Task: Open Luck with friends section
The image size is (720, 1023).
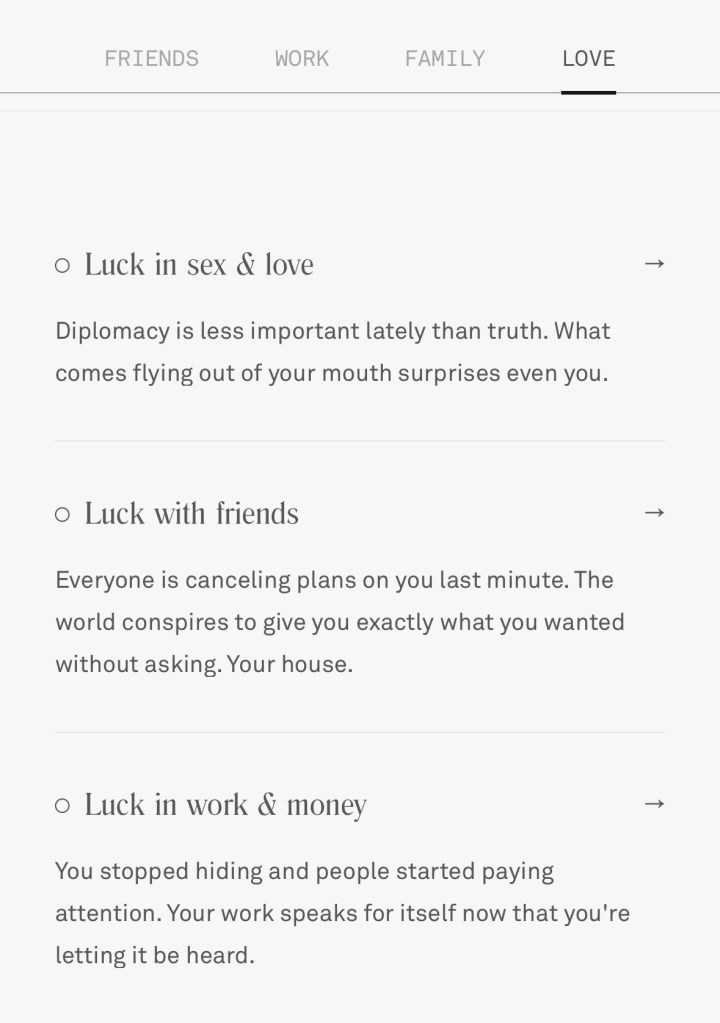Action: (191, 513)
